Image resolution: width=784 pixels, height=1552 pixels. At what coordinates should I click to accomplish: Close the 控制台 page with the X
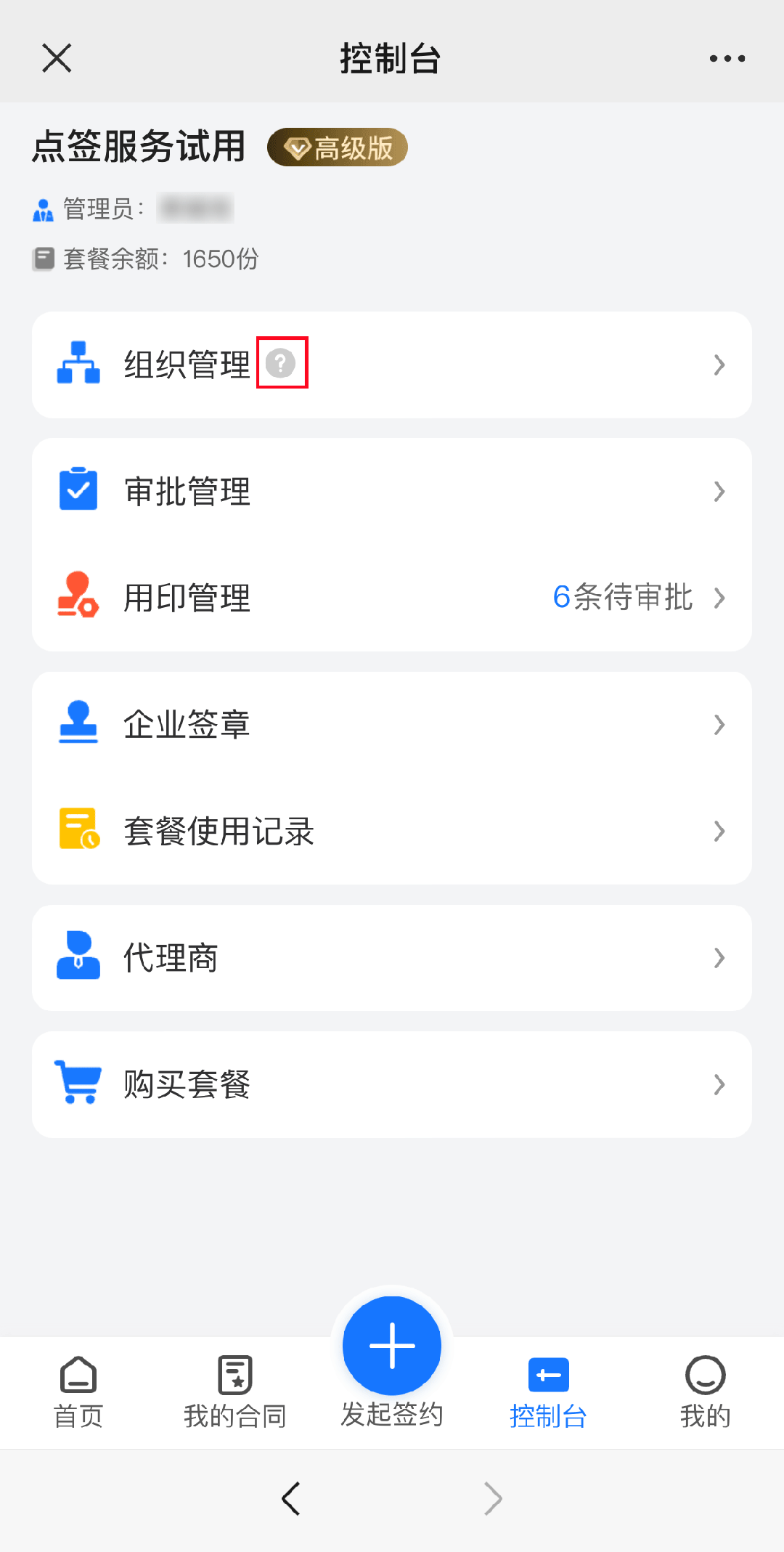coord(57,58)
